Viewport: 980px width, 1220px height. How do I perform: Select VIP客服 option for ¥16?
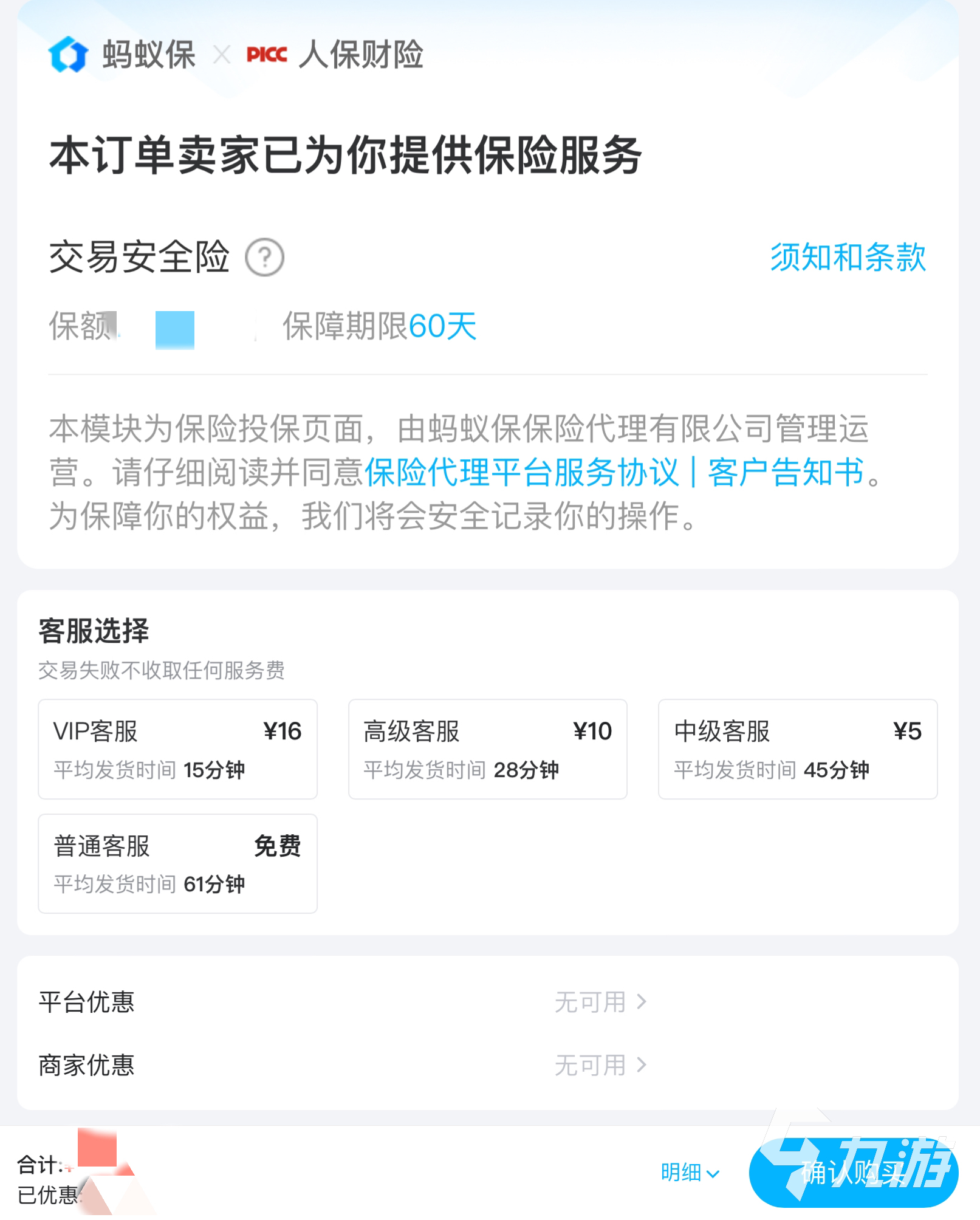point(177,749)
